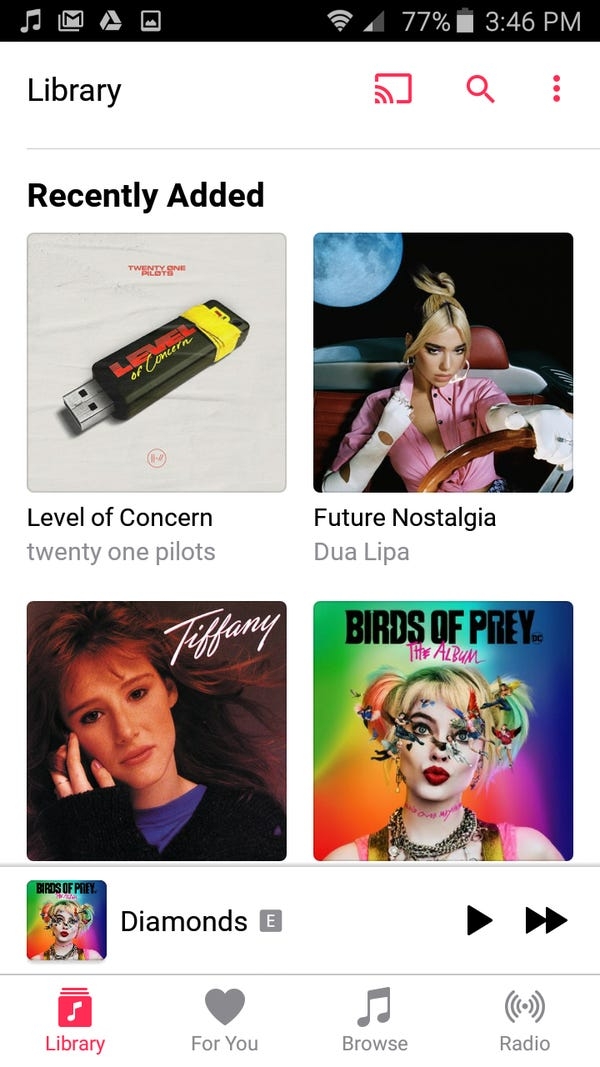Play the song Diamonds
Image resolution: width=600 pixels, height=1067 pixels.
coord(479,920)
